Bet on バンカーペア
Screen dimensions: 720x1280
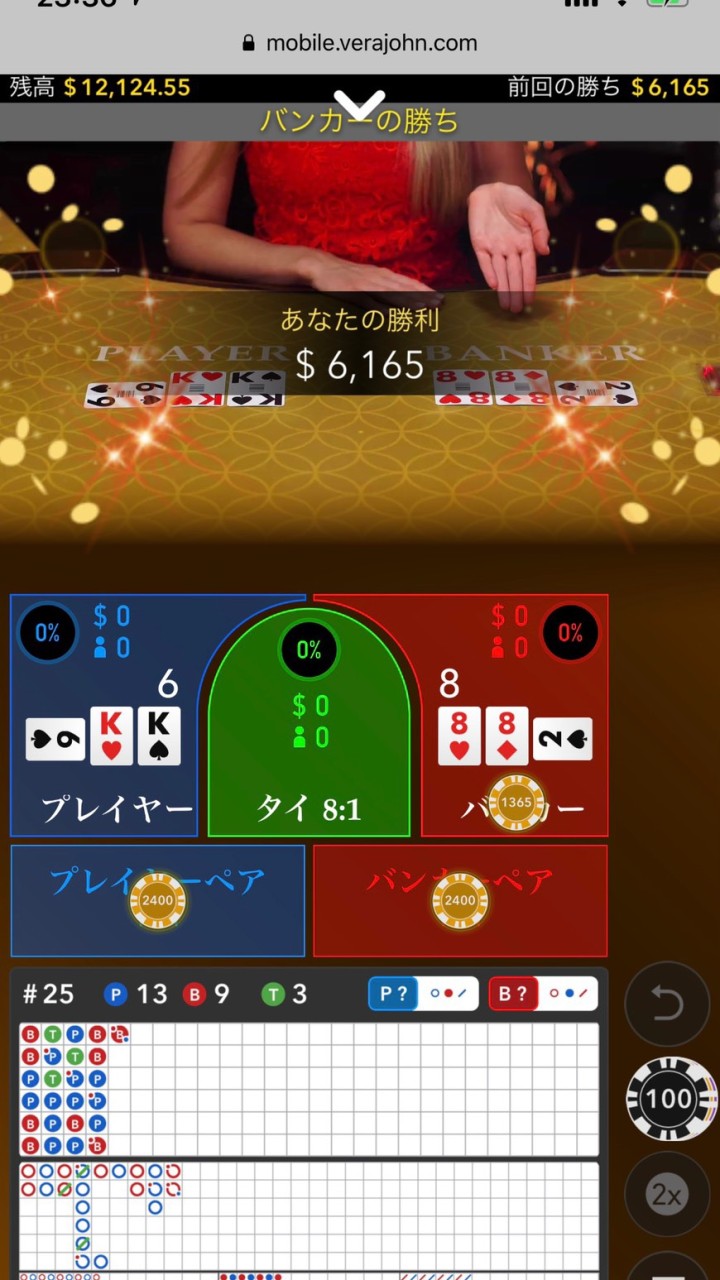point(460,901)
